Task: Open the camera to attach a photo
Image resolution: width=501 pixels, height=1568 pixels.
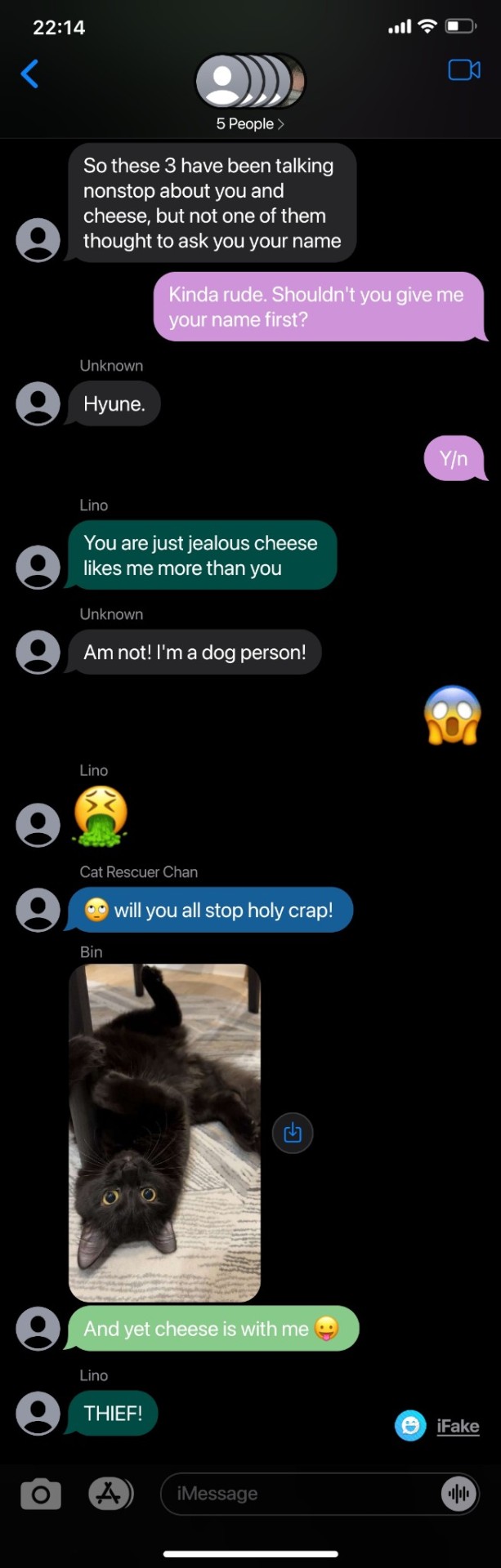Action: click(x=41, y=1494)
